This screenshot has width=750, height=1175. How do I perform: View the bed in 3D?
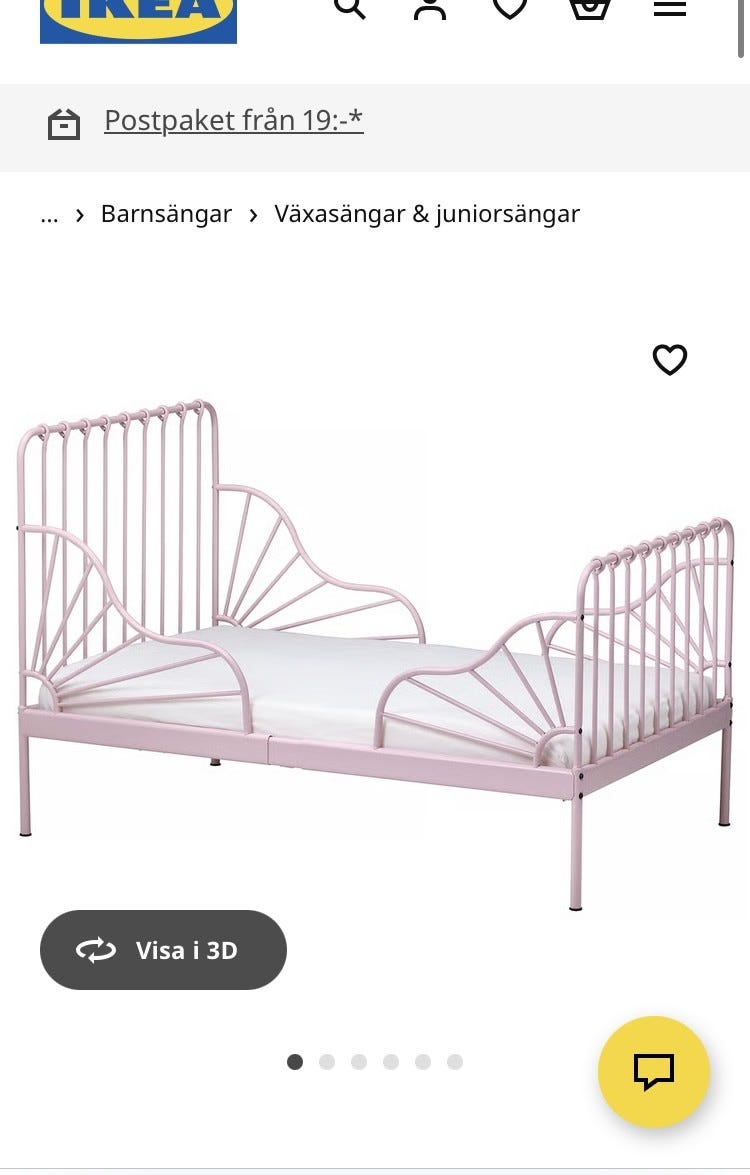tap(163, 950)
